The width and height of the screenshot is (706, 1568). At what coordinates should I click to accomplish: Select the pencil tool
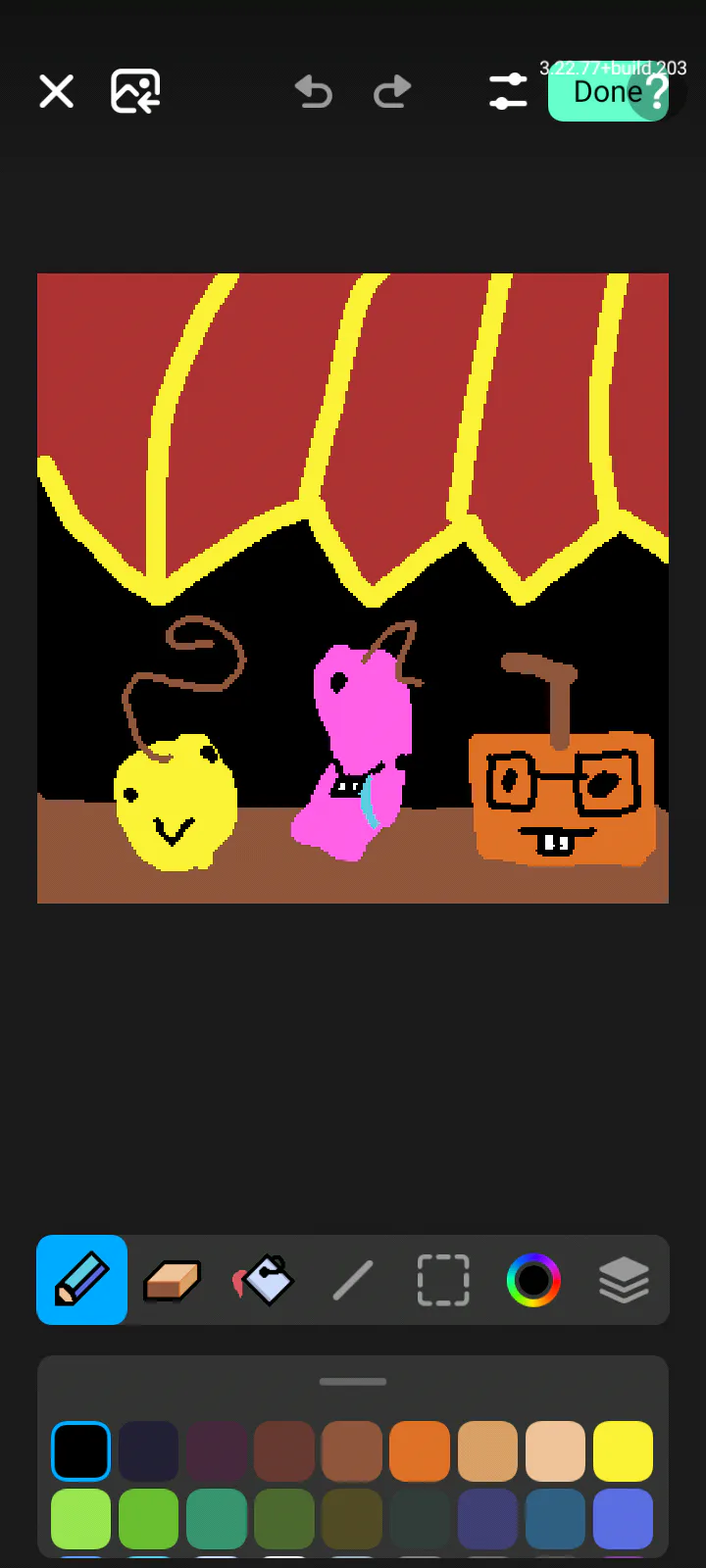click(82, 1280)
